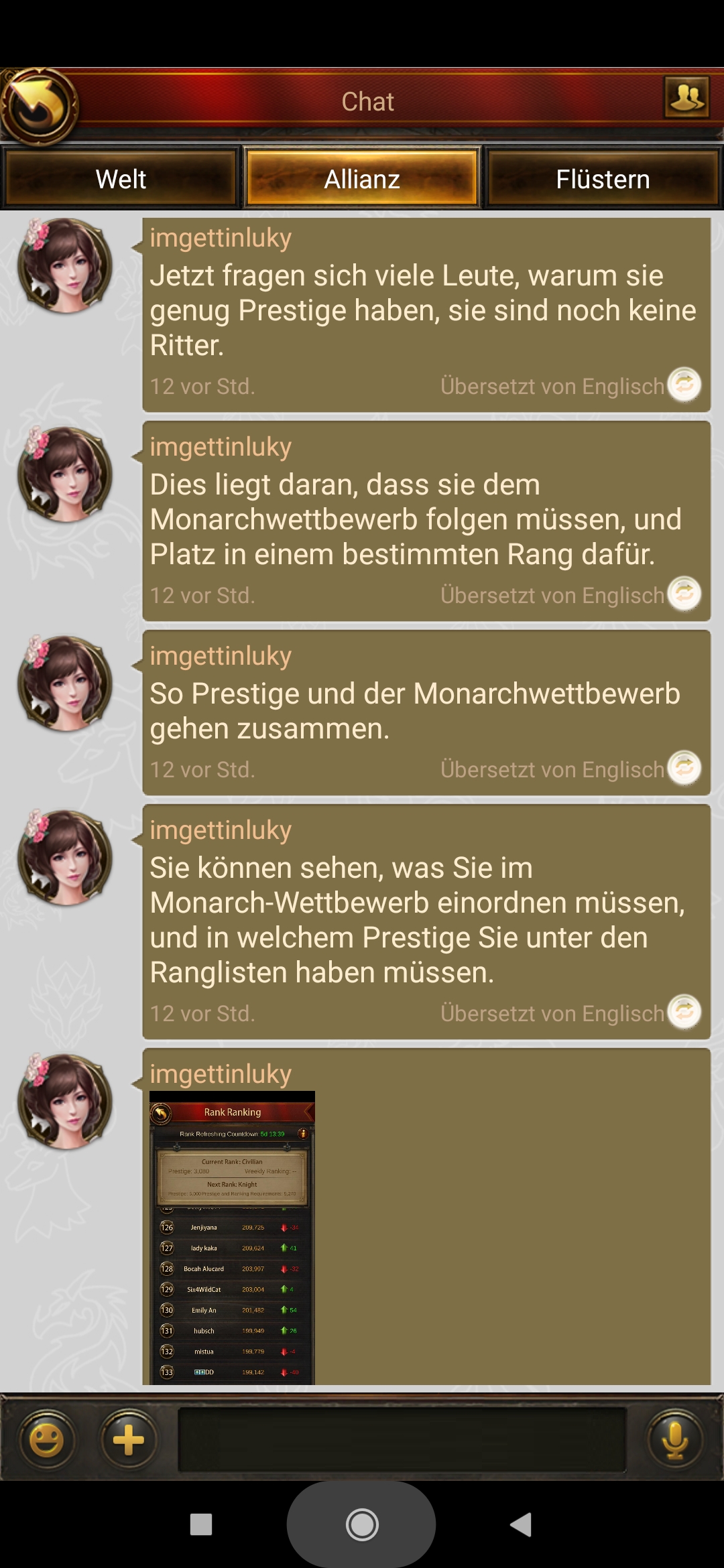Switch to the Flüstern tab
Image resolution: width=724 pixels, height=1568 pixels.
tap(603, 179)
